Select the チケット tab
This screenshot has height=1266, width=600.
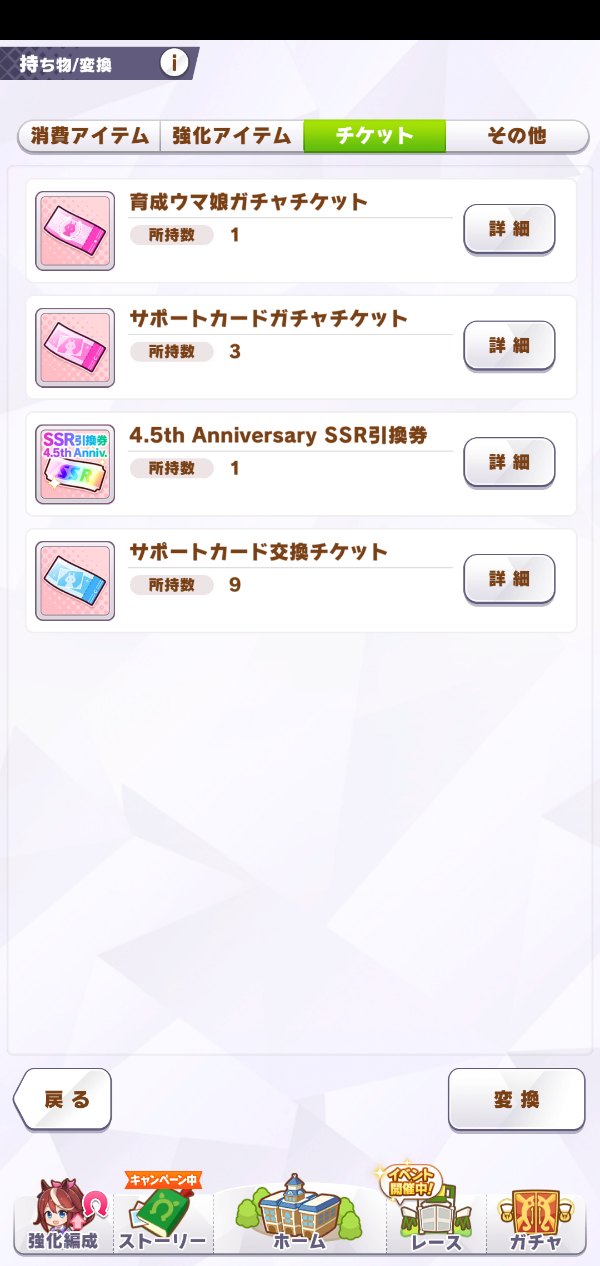374,136
